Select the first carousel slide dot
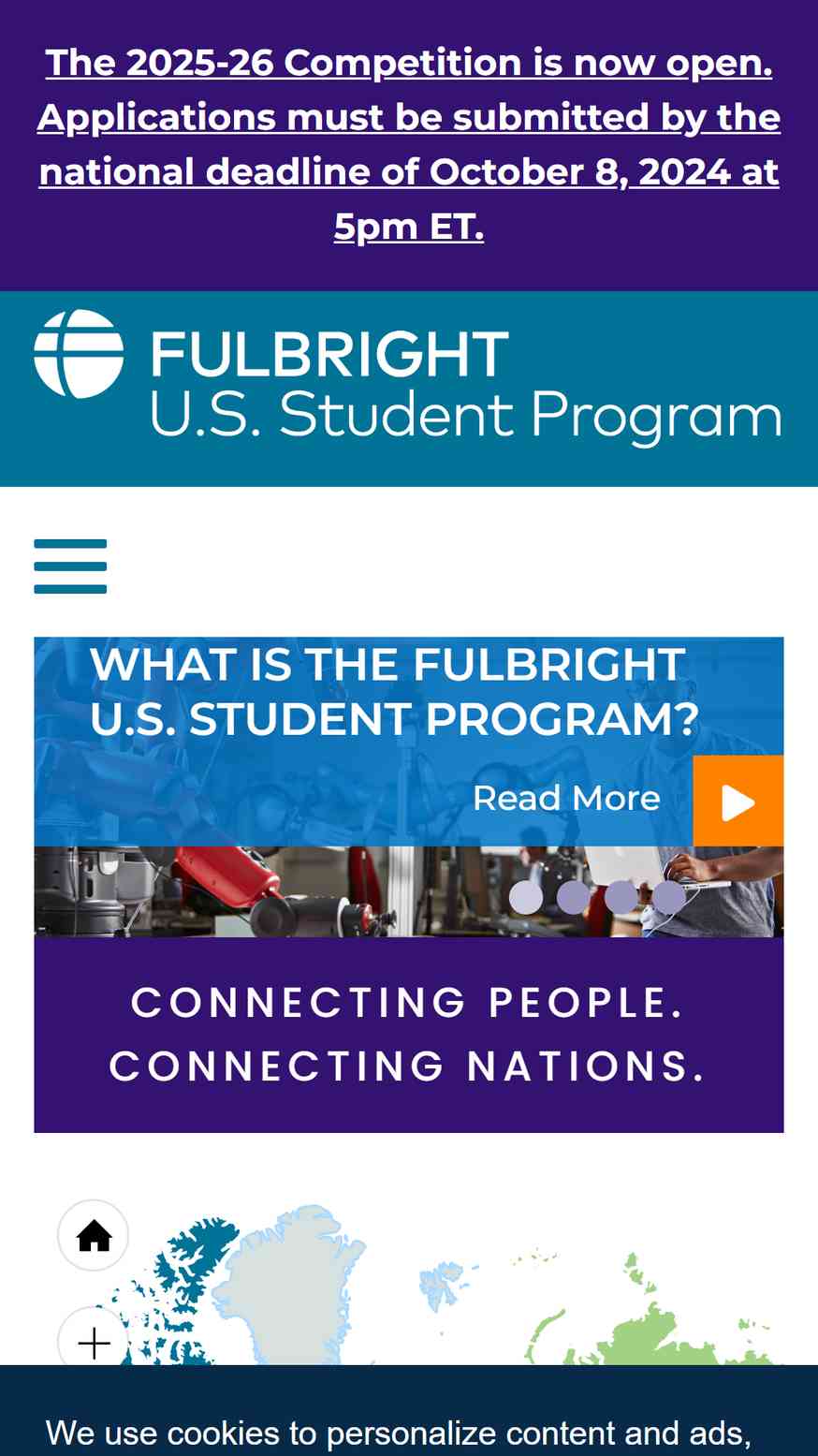The image size is (818, 1456). coord(526,897)
